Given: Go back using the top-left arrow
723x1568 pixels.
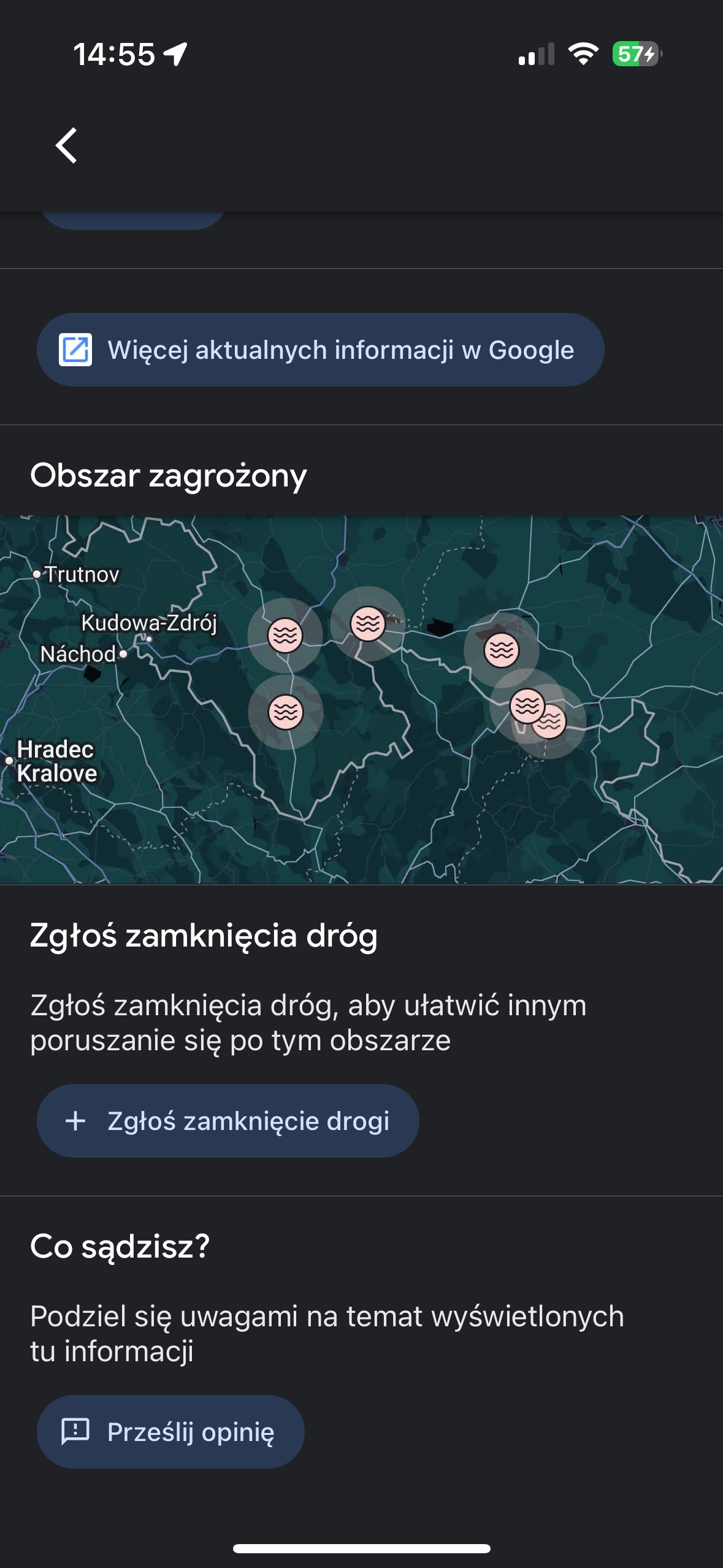Looking at the screenshot, I should (x=66, y=145).
